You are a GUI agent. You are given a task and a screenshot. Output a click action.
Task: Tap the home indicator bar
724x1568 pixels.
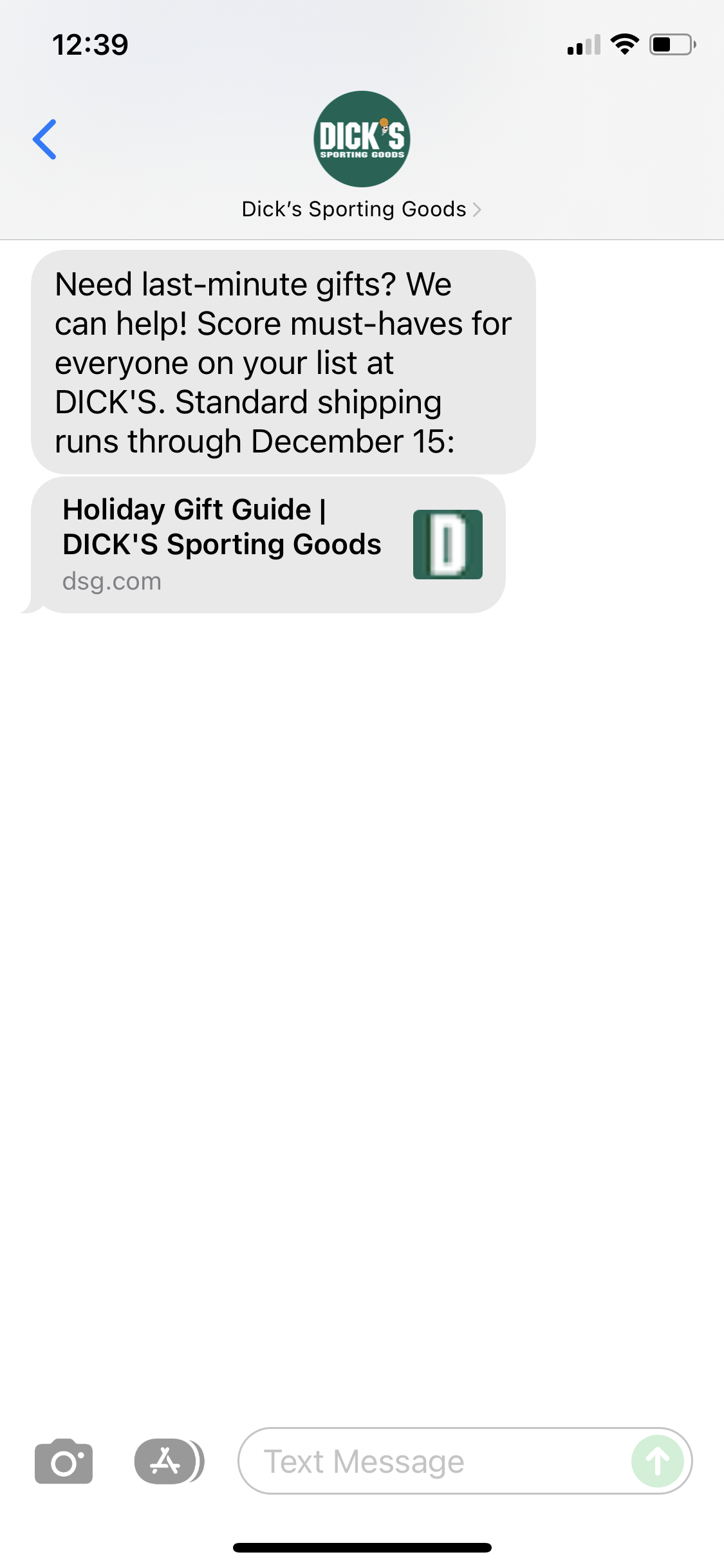click(362, 1548)
